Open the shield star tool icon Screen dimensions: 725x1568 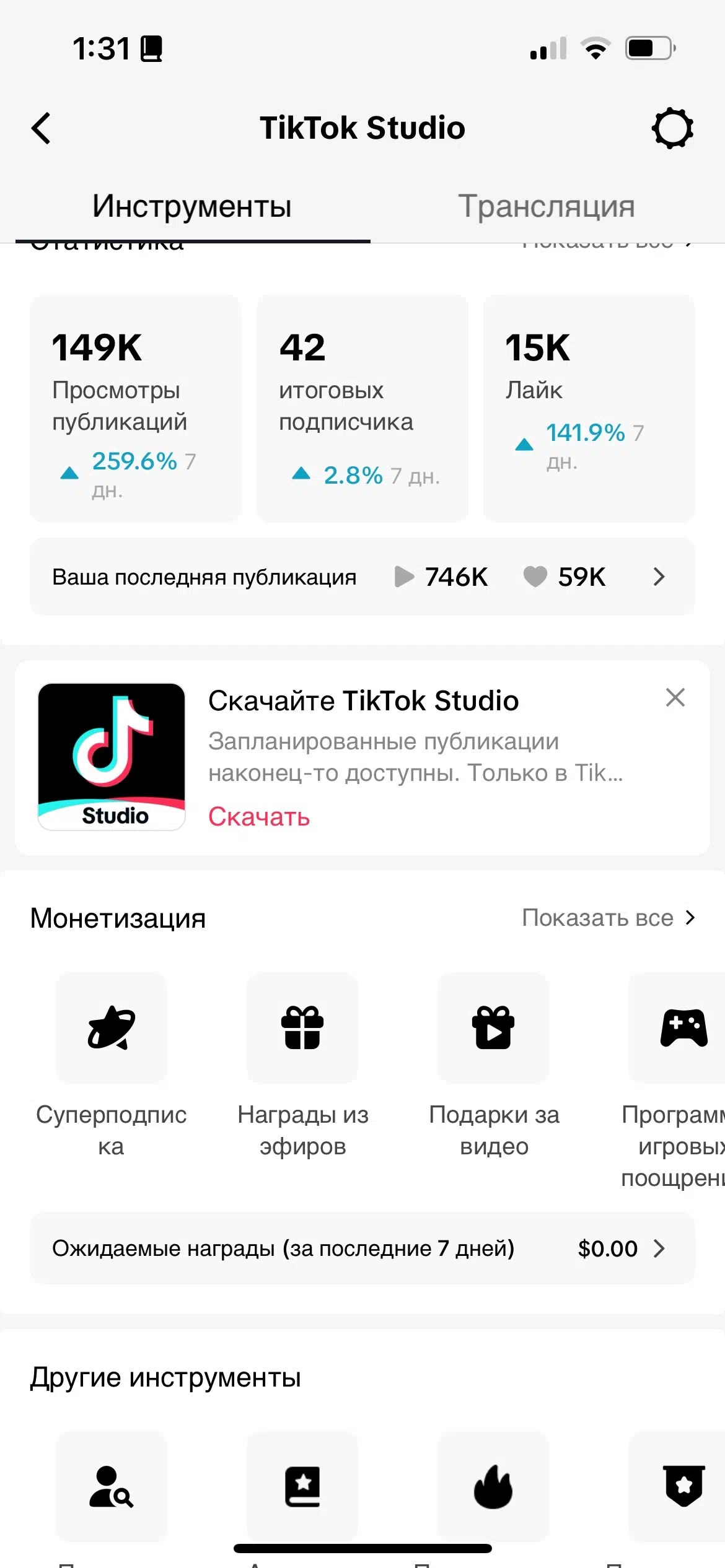(682, 1486)
